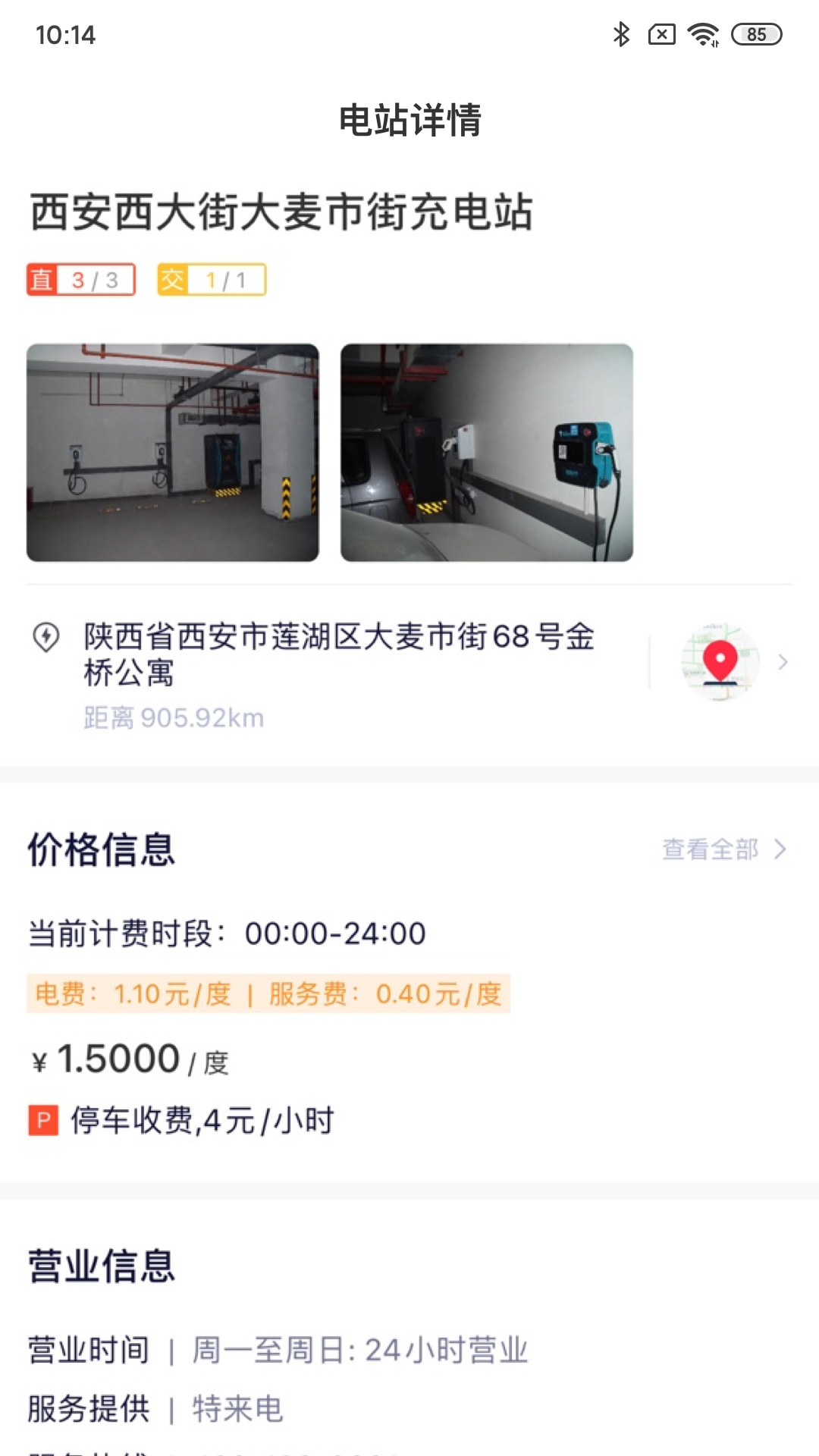
Task: Tap the Wi-Fi icon in the status bar
Action: pos(701,33)
